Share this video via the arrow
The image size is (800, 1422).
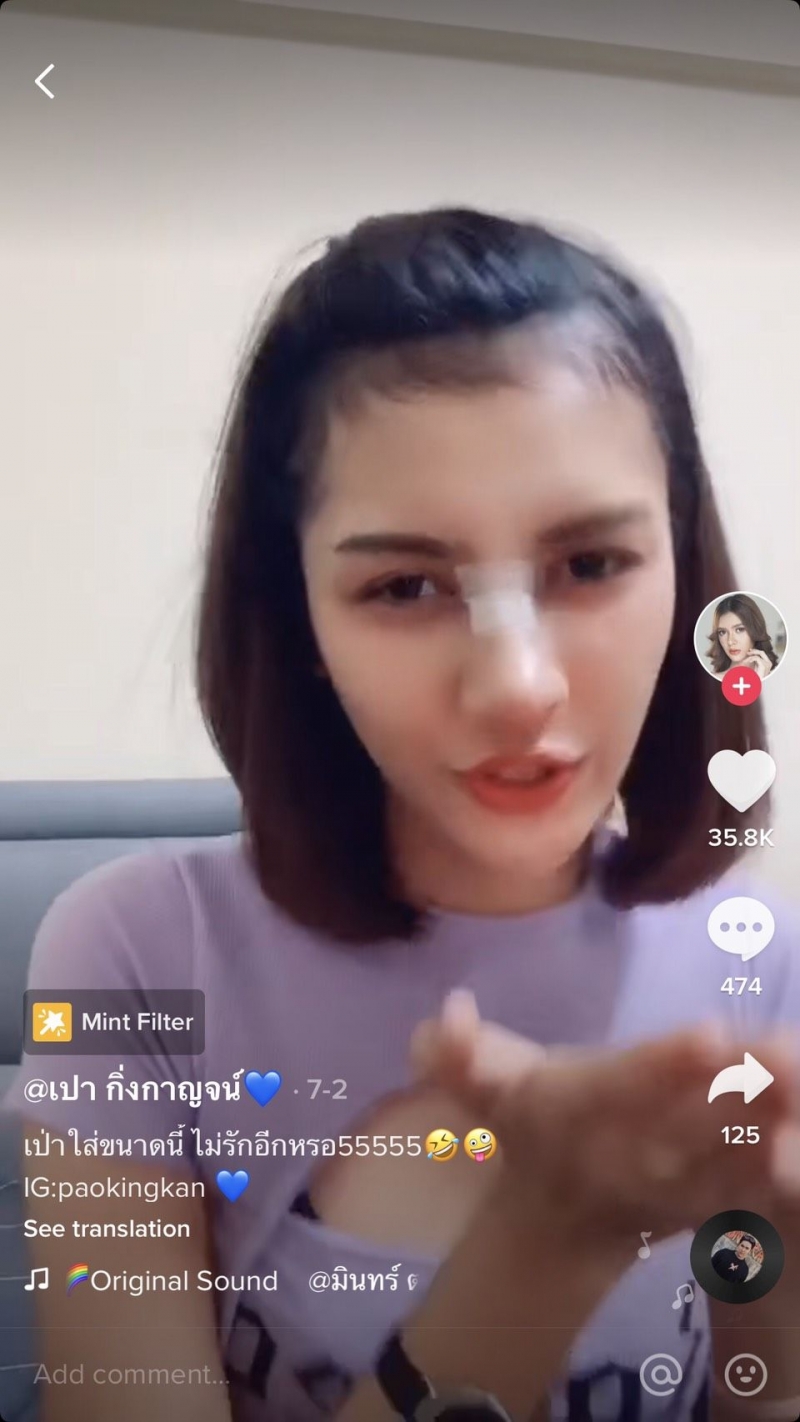(741, 1080)
